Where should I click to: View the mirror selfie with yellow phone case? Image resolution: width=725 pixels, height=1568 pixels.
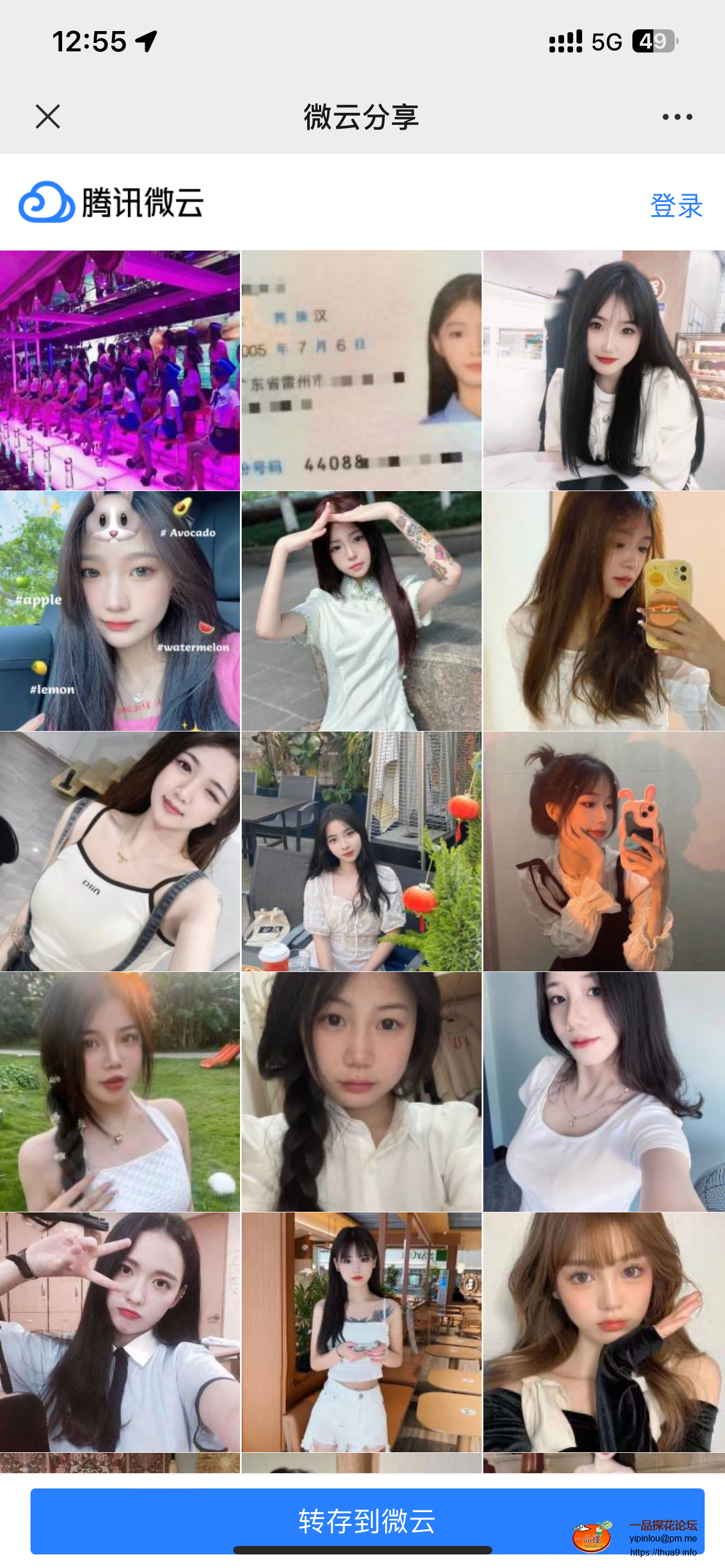tap(603, 611)
